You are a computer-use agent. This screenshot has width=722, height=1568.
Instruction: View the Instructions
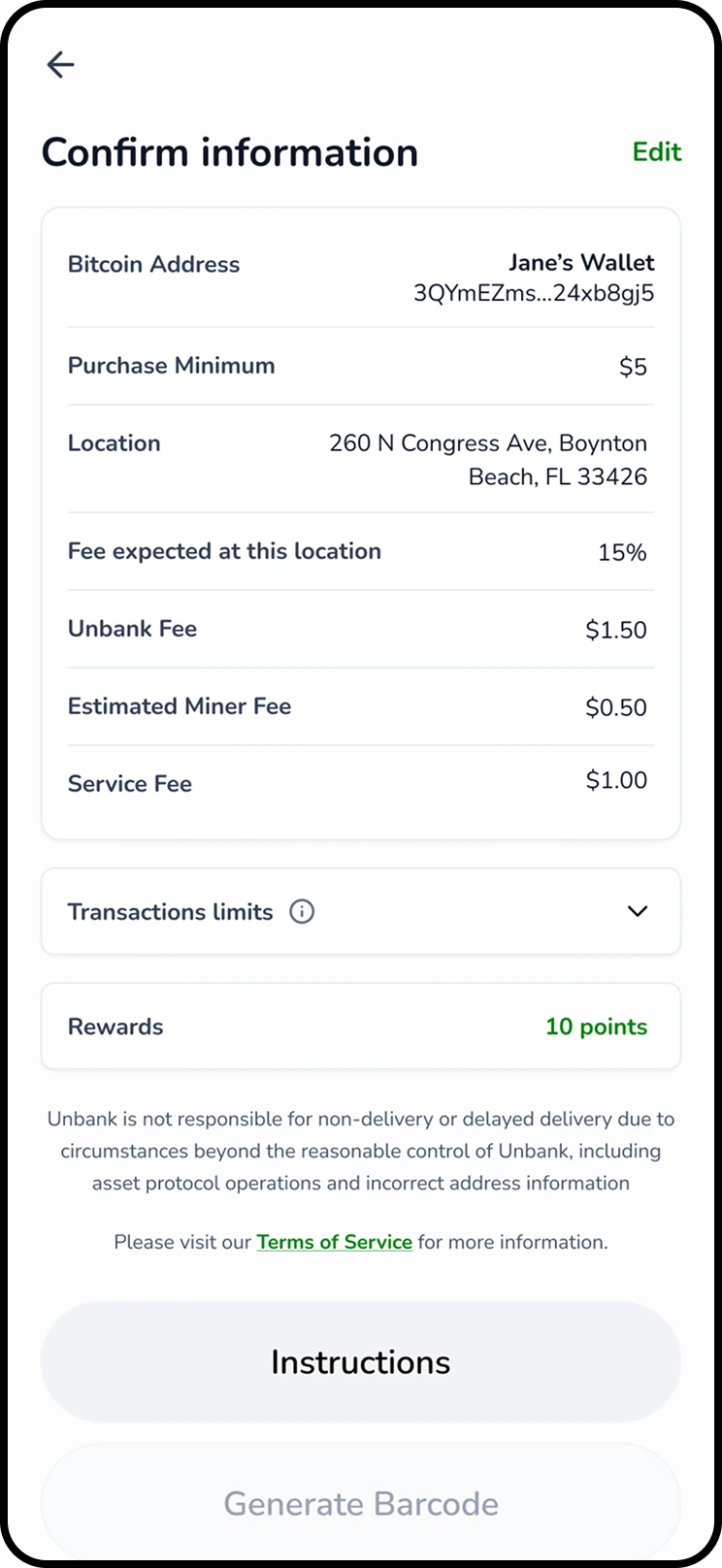[360, 1362]
